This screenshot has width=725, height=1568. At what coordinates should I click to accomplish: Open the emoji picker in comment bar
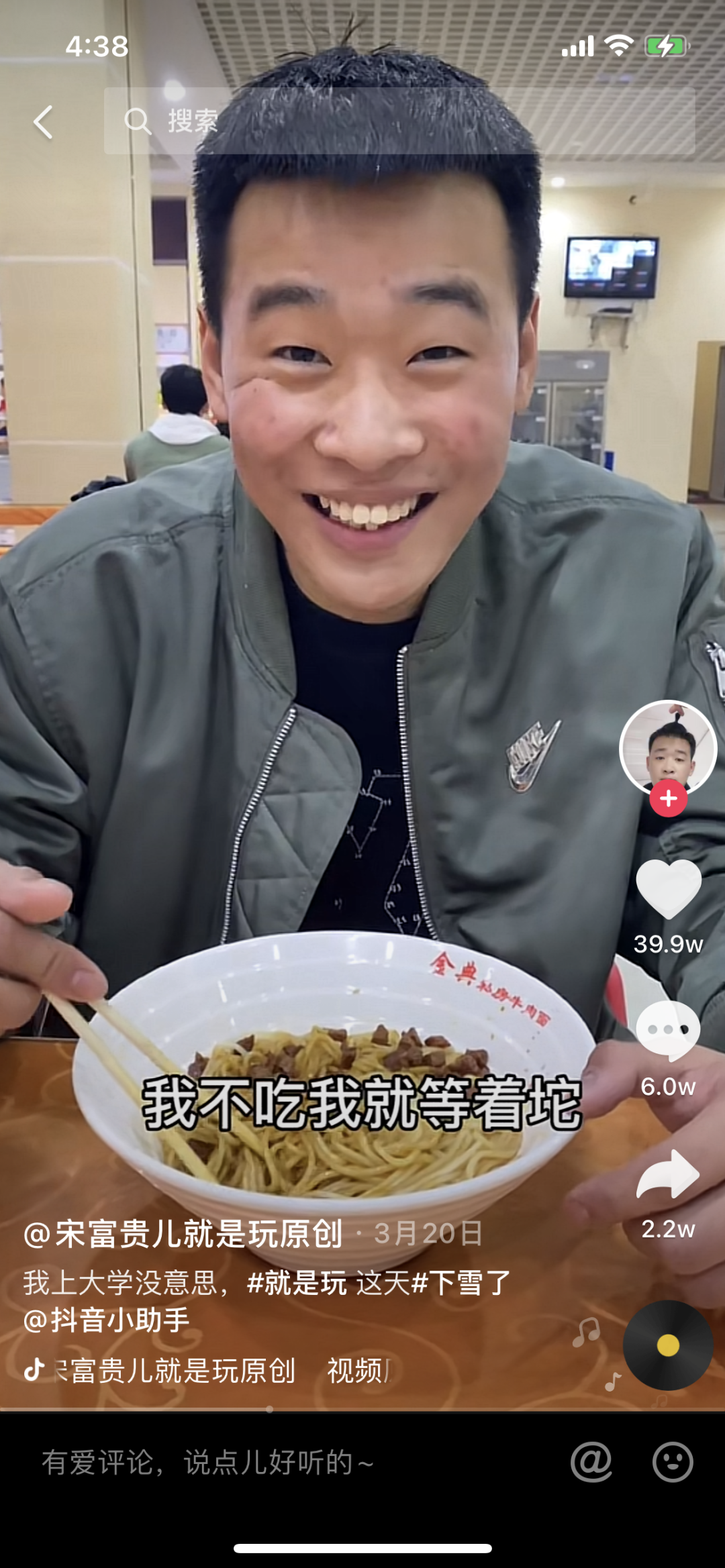click(x=673, y=1462)
